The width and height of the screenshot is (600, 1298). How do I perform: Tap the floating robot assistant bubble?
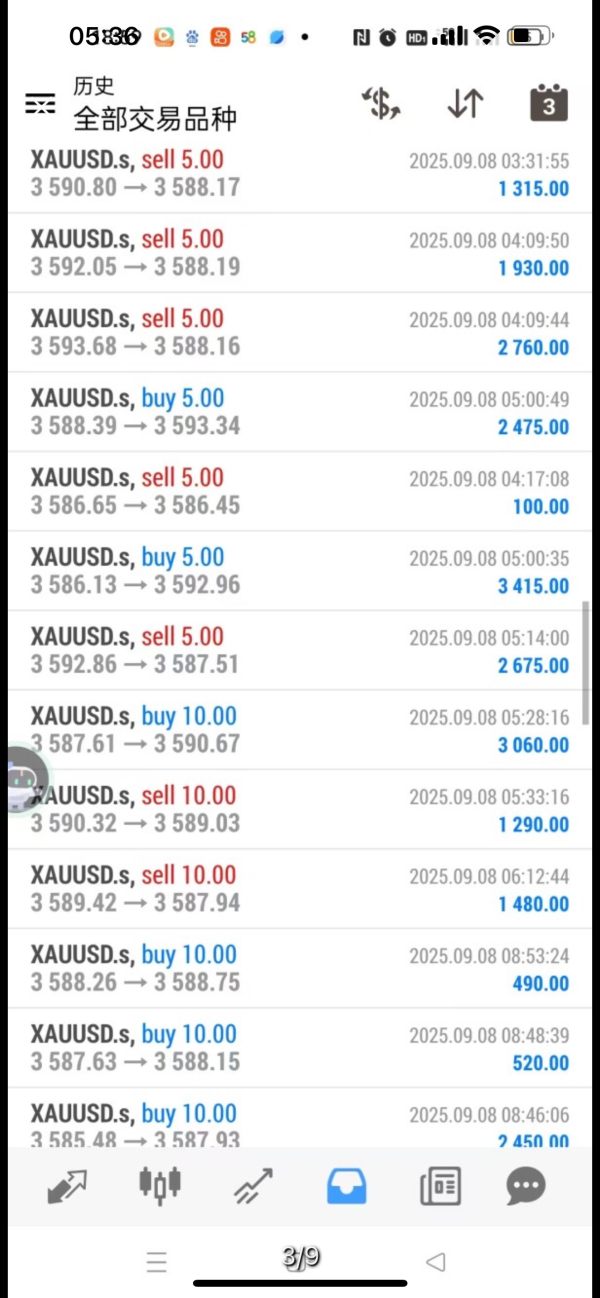tap(24, 779)
